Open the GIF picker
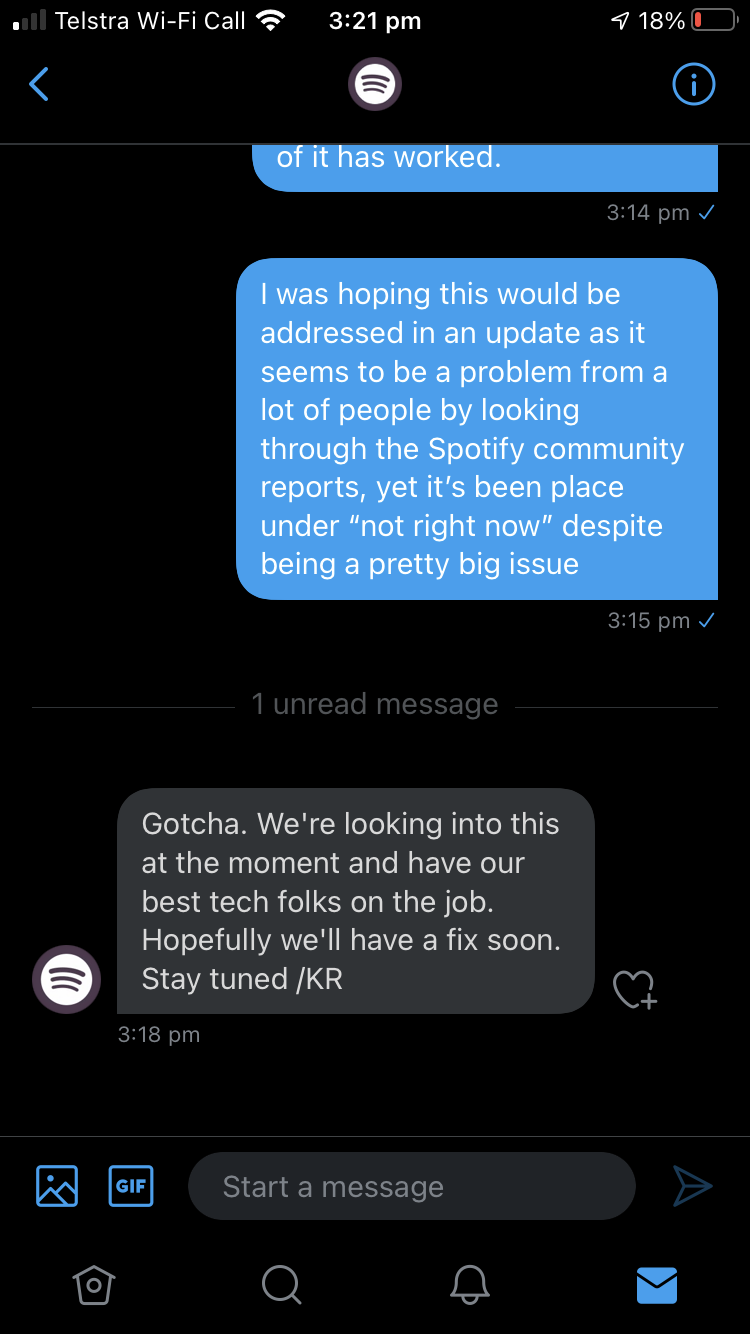Viewport: 750px width, 1334px height. click(131, 1186)
